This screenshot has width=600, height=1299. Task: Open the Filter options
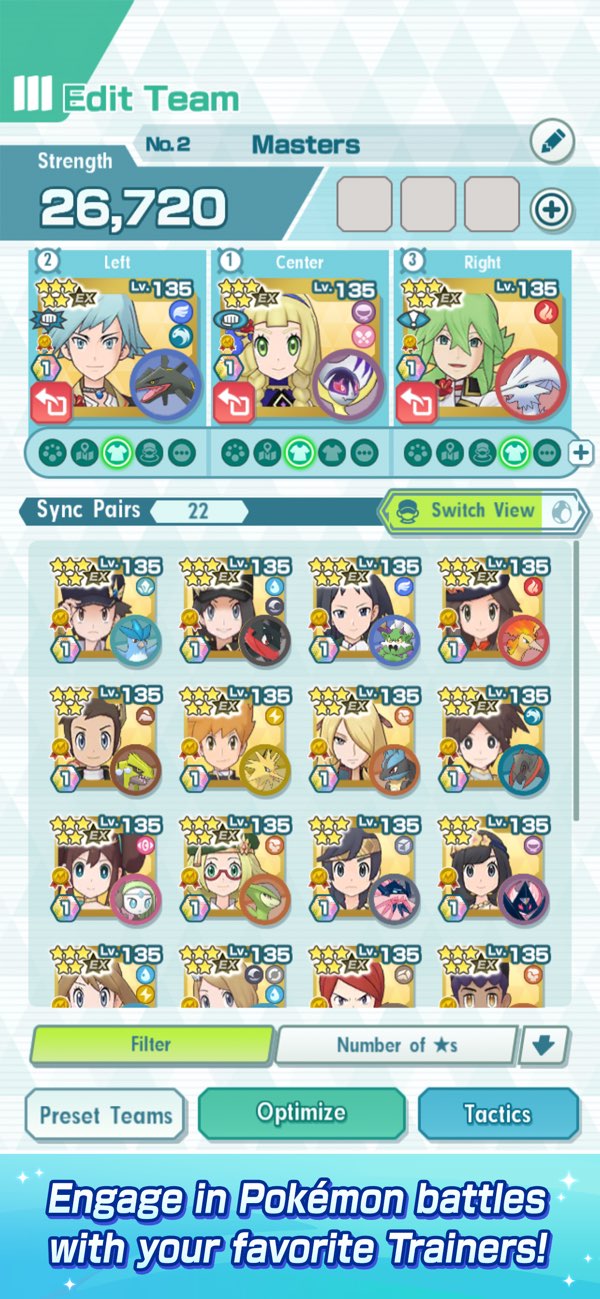click(x=151, y=1045)
